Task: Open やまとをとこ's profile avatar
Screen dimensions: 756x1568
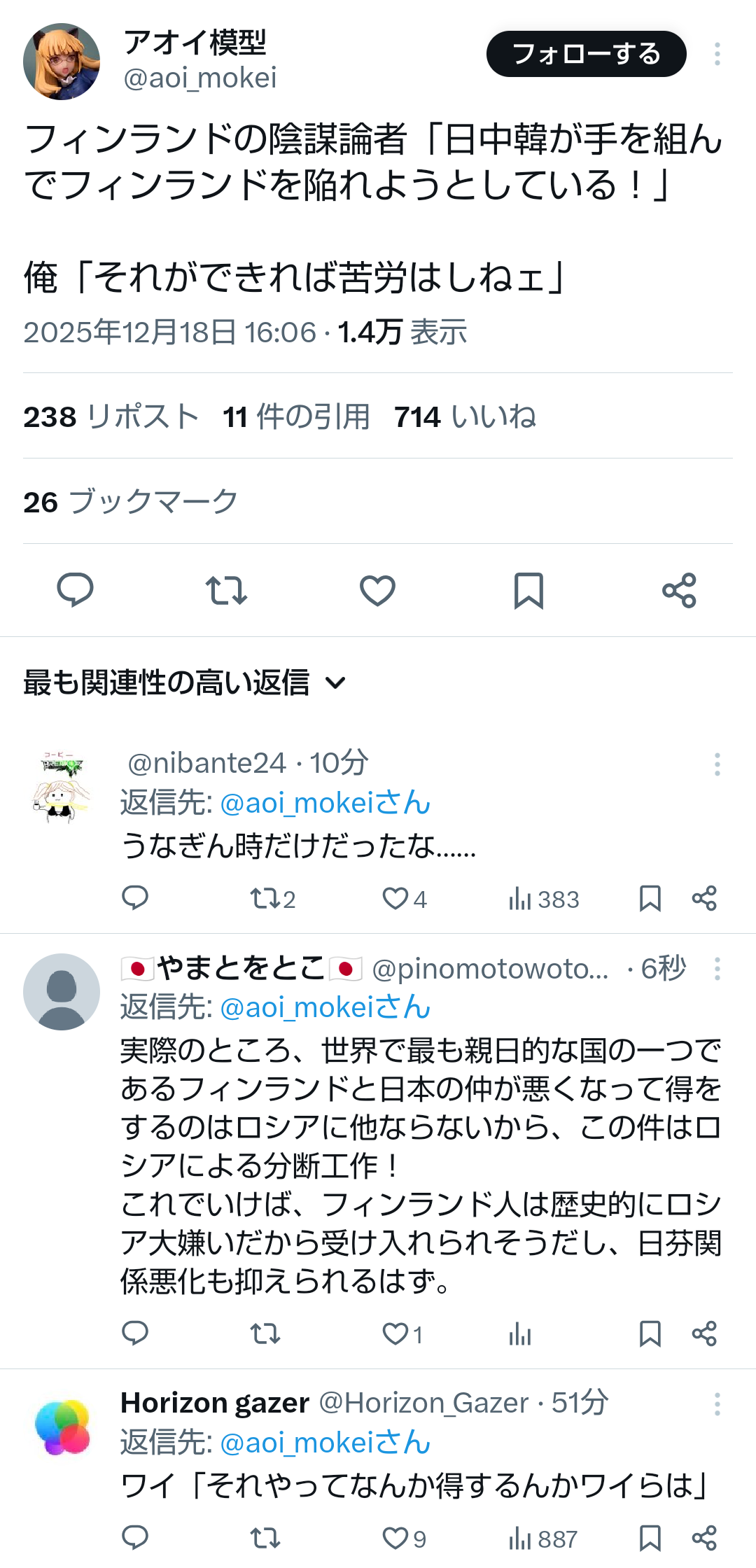Action: click(62, 991)
